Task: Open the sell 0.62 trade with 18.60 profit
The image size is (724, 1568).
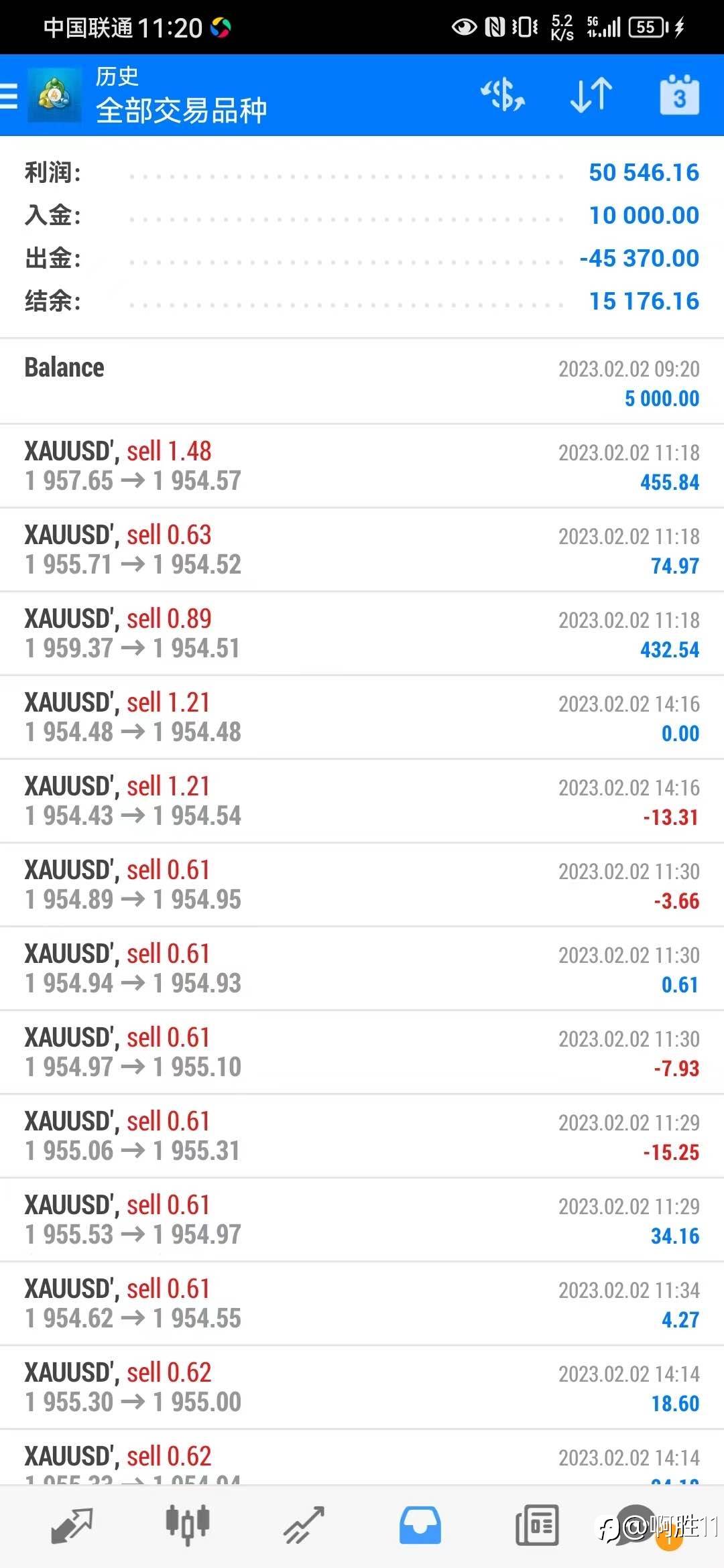Action: pos(362,1387)
